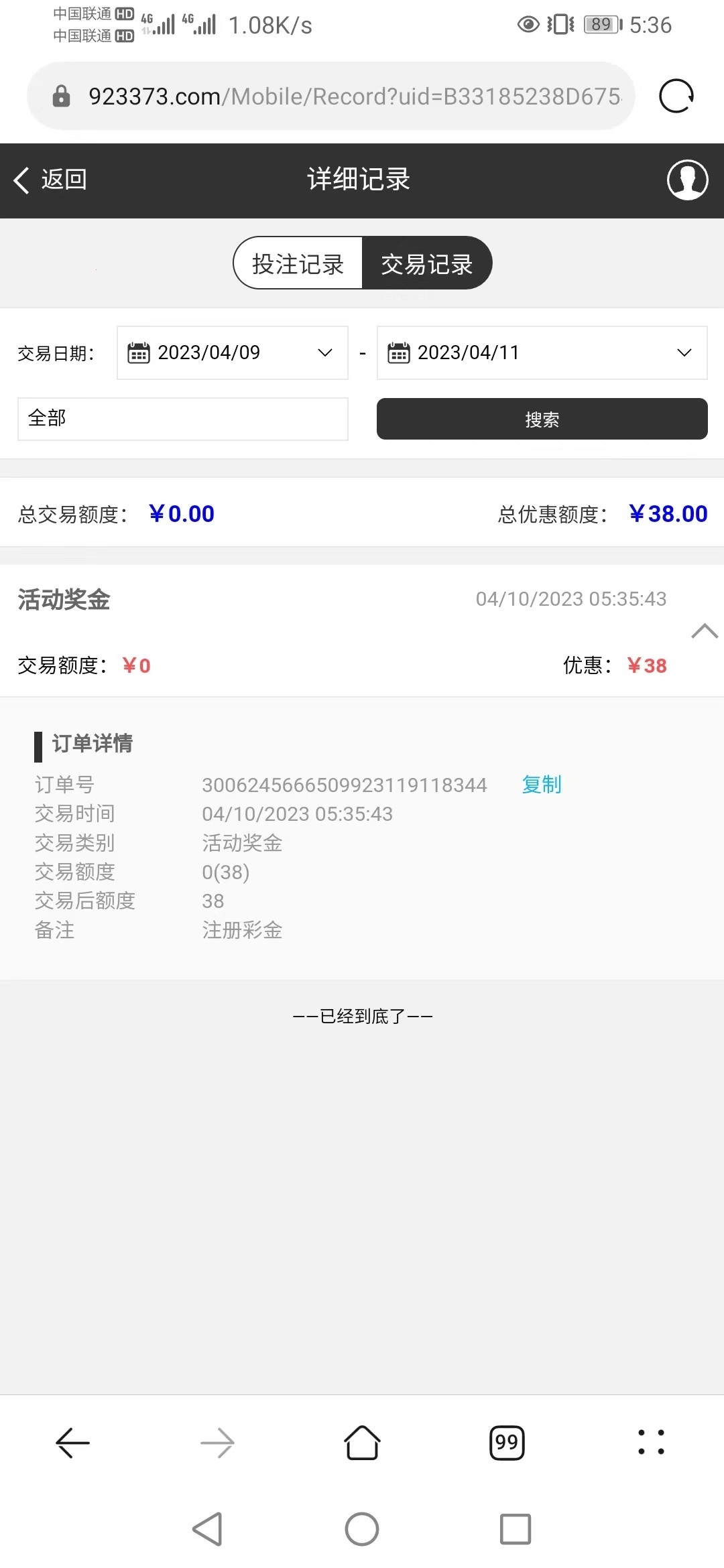Open the end date picker 2023/04/11
This screenshot has width=724, height=1568.
pos(542,352)
